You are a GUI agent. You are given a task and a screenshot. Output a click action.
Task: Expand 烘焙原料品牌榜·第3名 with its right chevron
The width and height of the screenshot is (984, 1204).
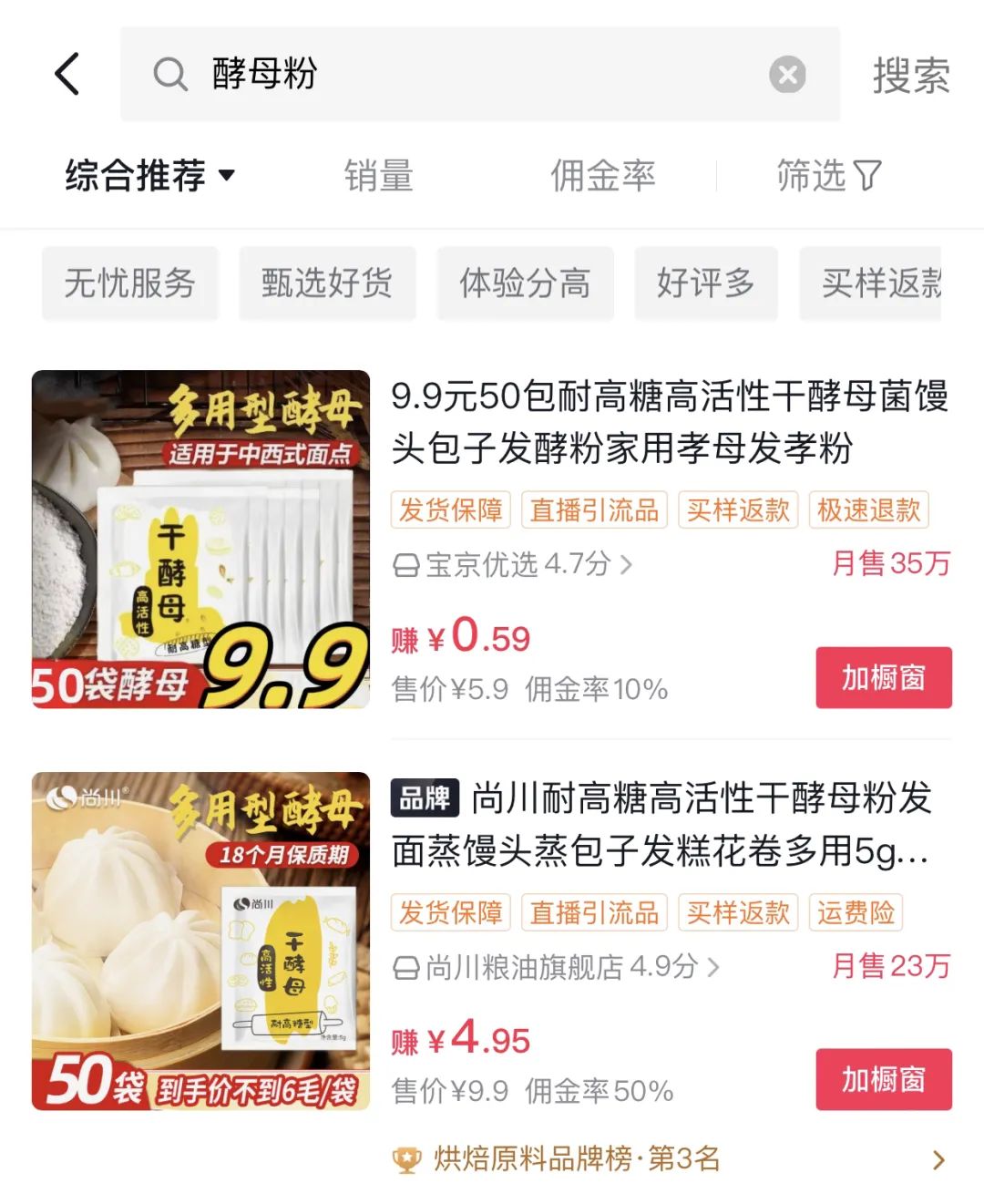(x=942, y=1158)
